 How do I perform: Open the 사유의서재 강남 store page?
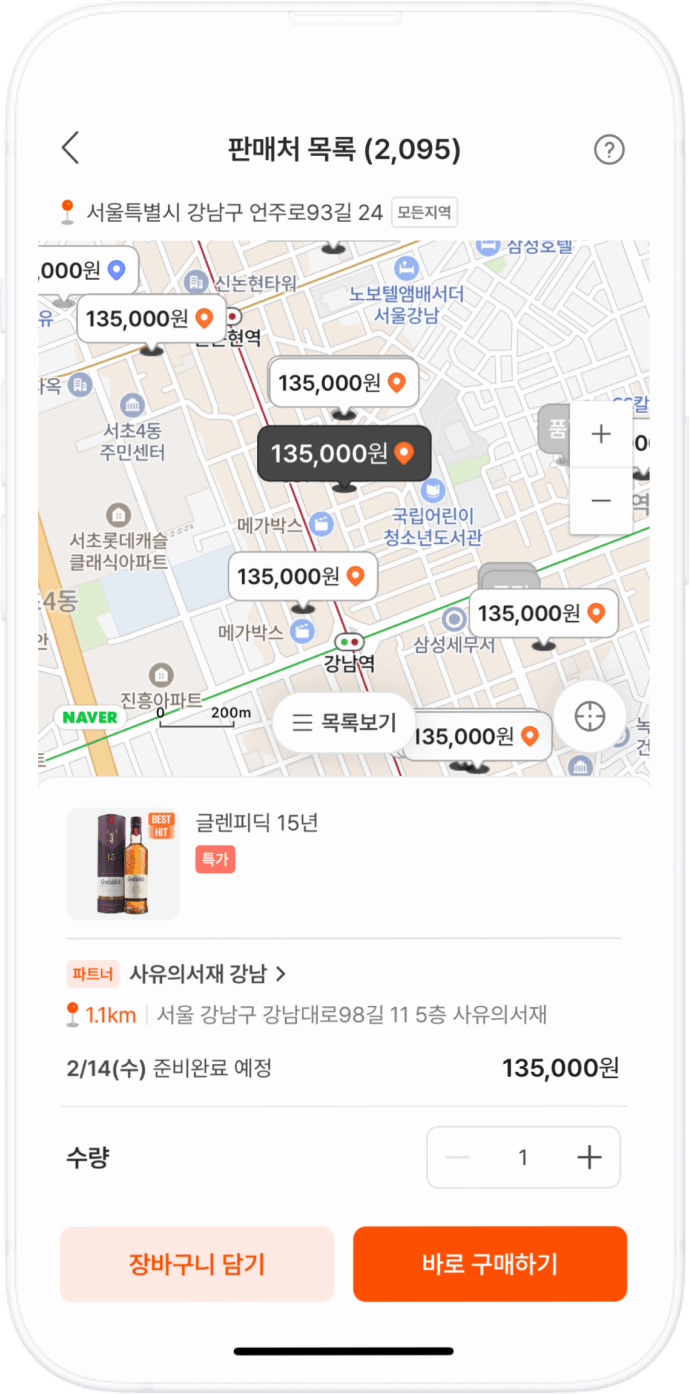[208, 973]
